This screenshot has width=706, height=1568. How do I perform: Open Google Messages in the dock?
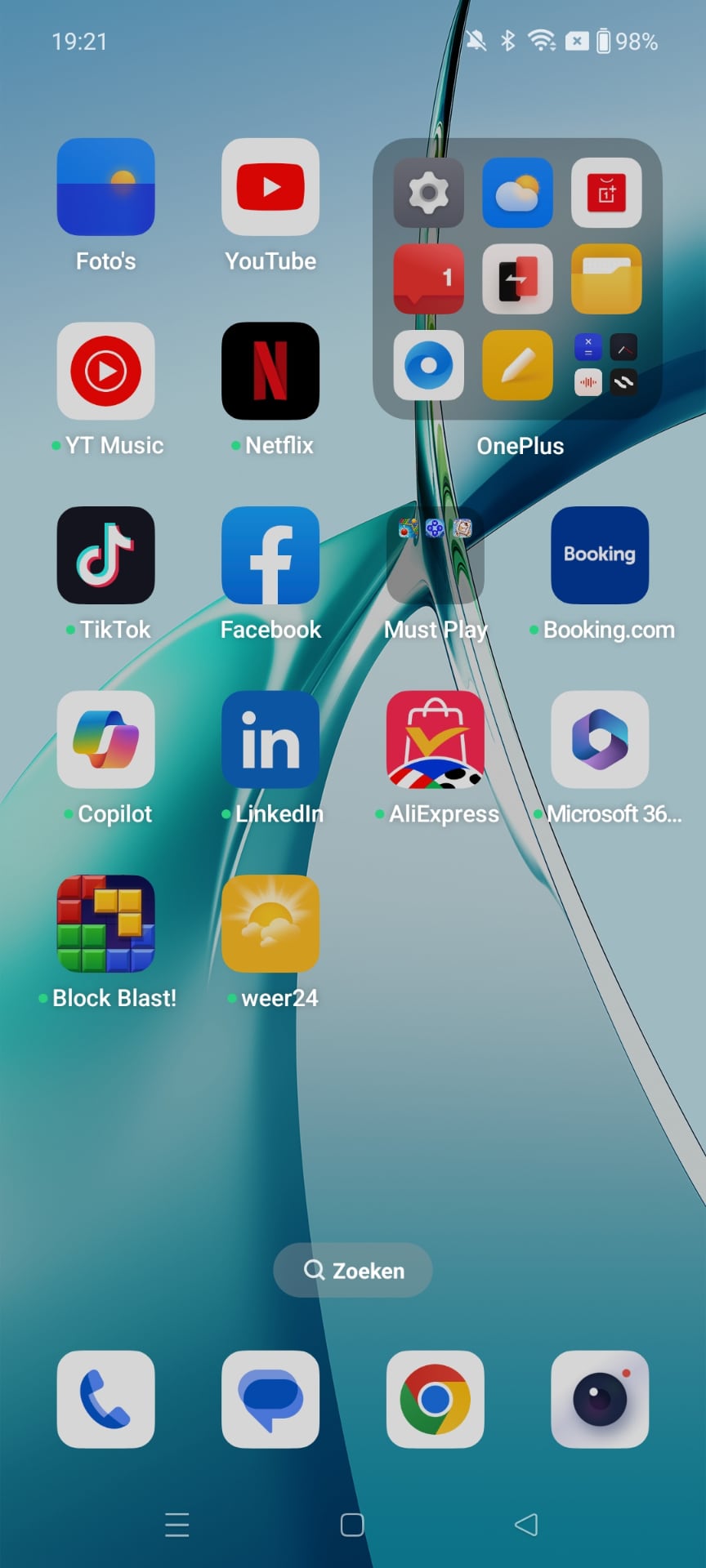270,1399
